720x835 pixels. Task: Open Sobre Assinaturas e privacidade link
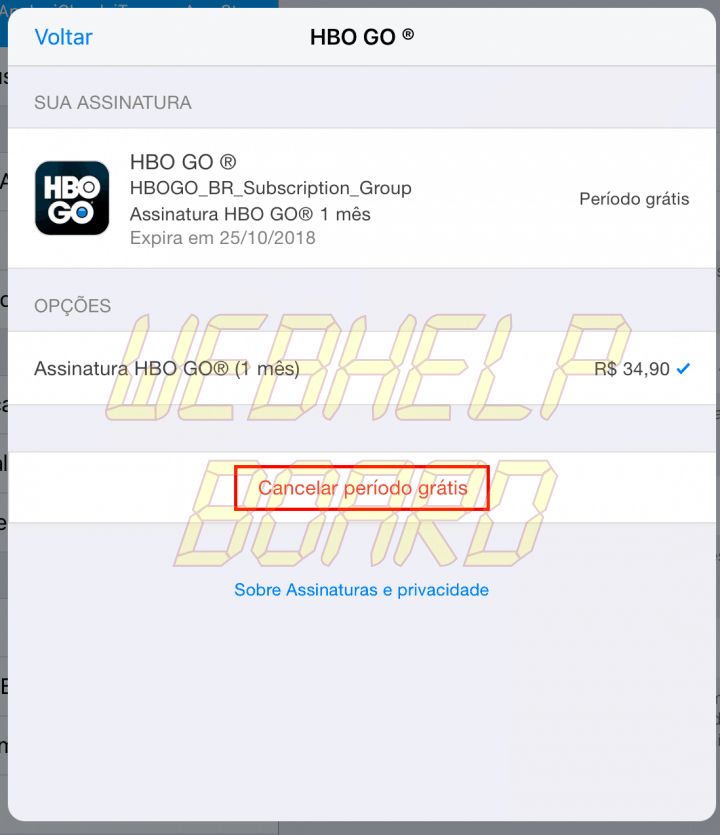(x=360, y=590)
